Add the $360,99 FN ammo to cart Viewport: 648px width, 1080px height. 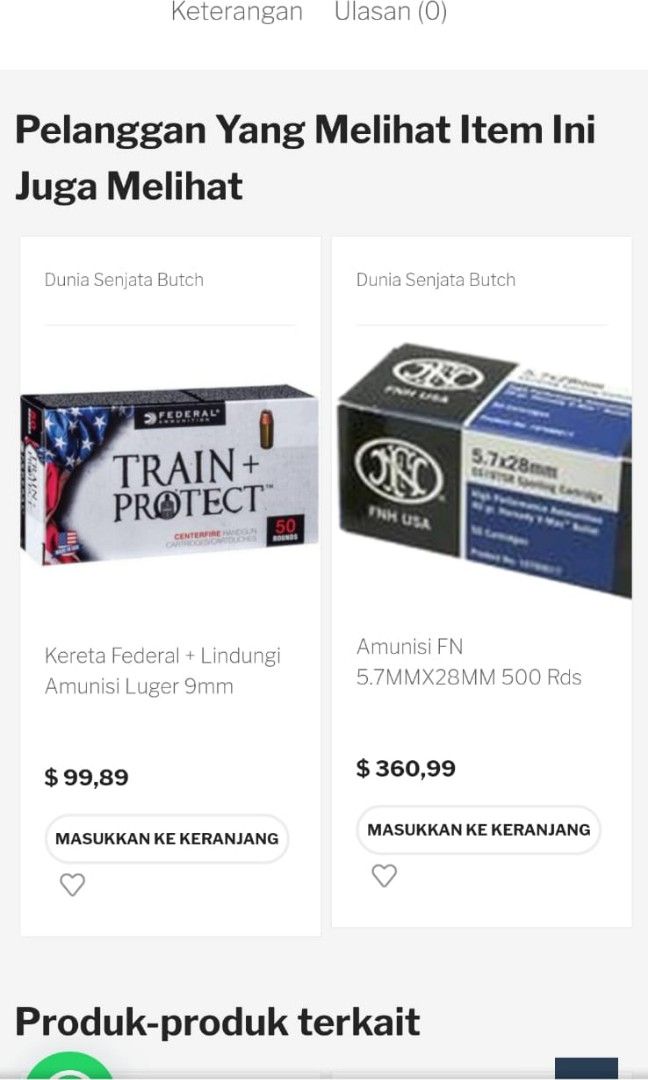pyautogui.click(x=478, y=829)
